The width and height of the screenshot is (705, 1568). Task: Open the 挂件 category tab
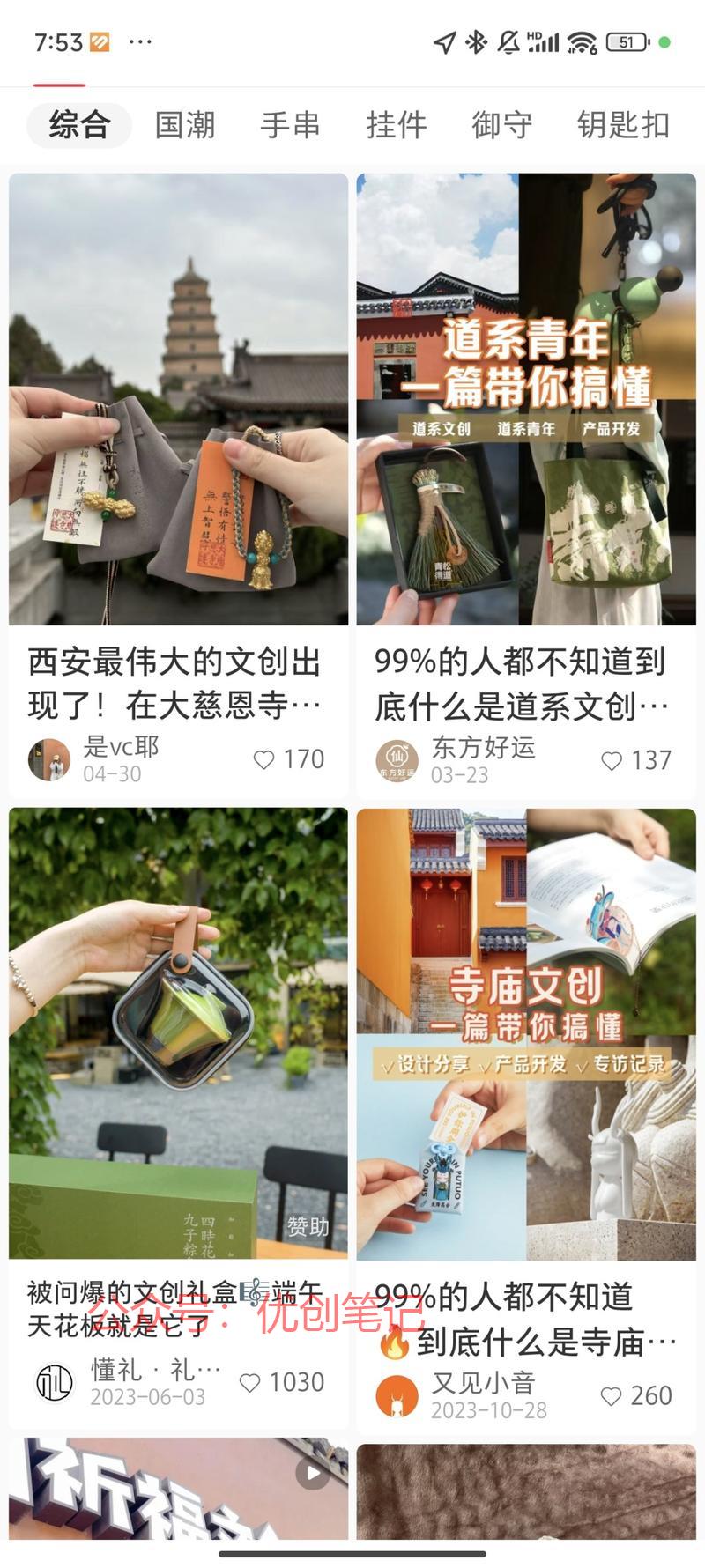click(396, 124)
